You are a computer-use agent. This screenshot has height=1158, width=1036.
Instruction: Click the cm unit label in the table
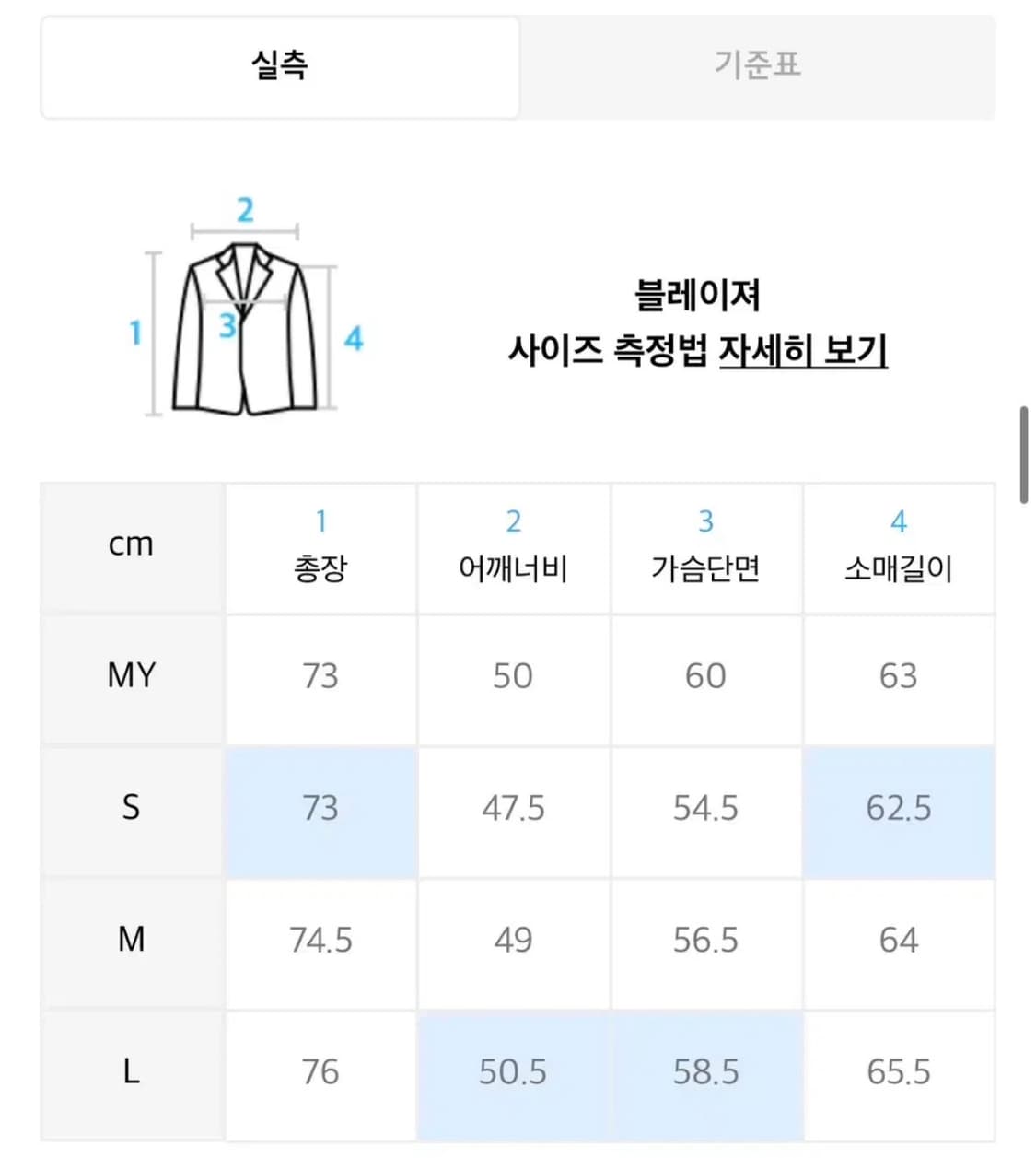[132, 545]
